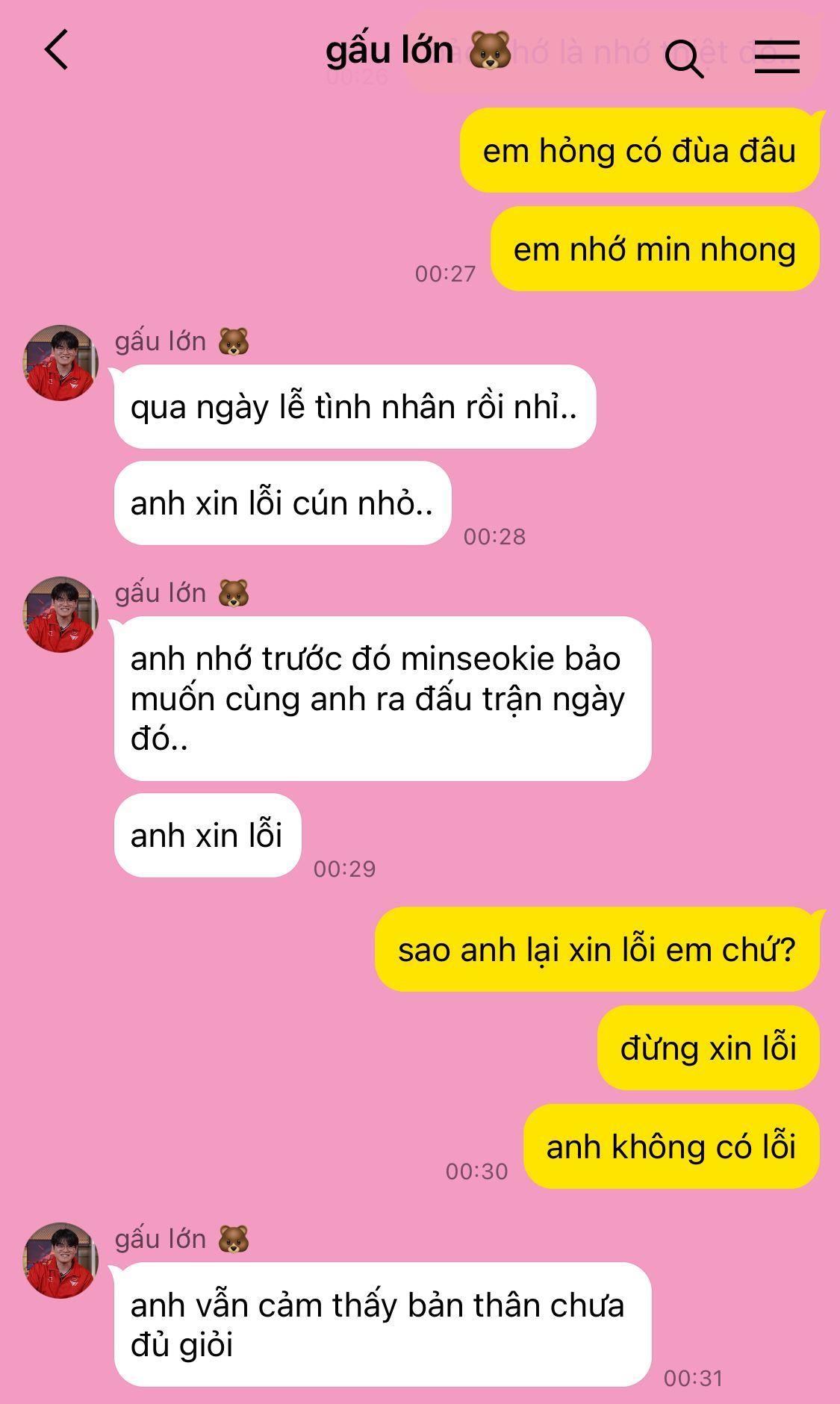Image resolution: width=840 pixels, height=1404 pixels.
Task: Open the chat hamburger menu
Action: click(x=777, y=57)
